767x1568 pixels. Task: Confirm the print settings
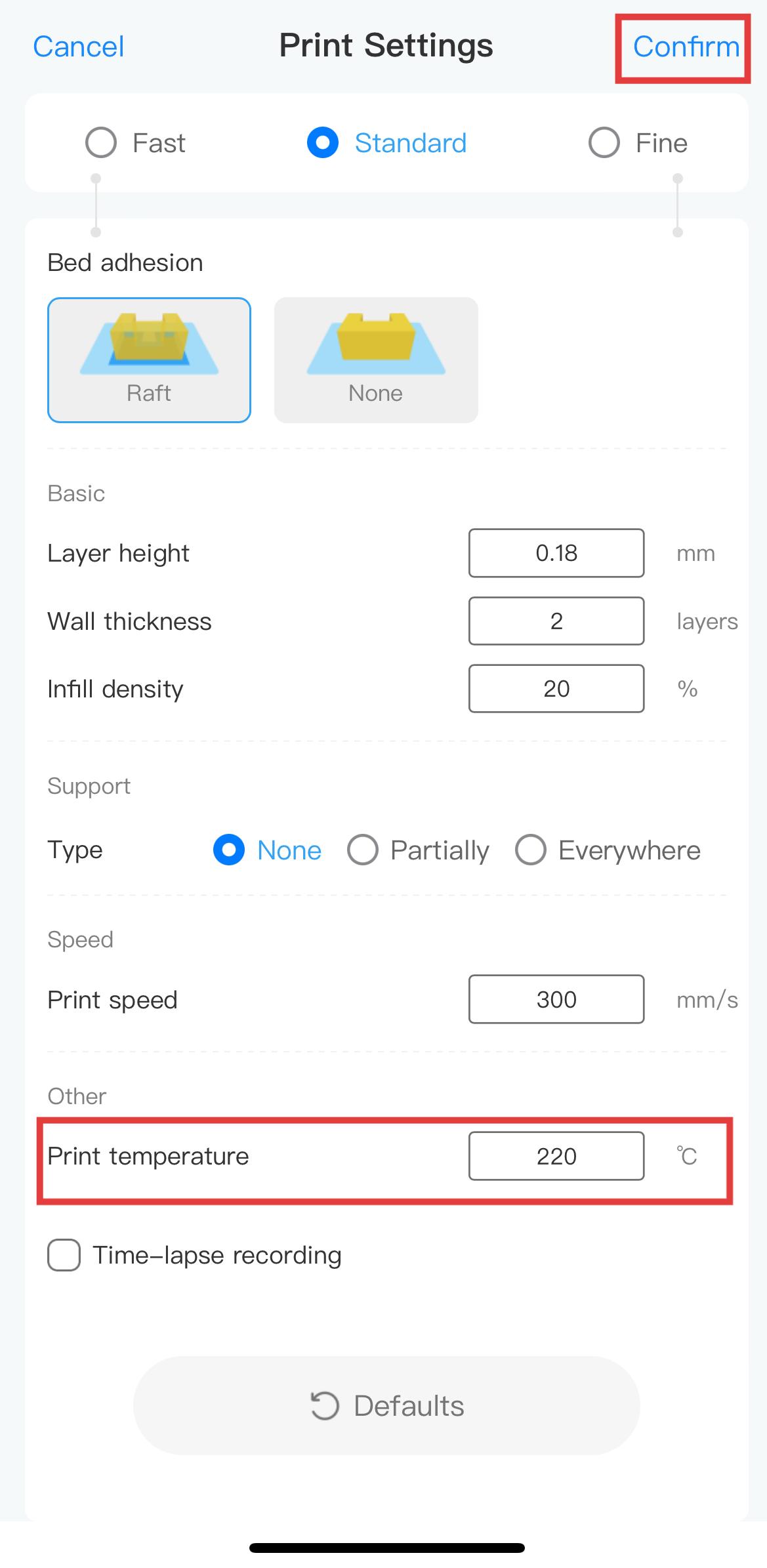pos(686,47)
